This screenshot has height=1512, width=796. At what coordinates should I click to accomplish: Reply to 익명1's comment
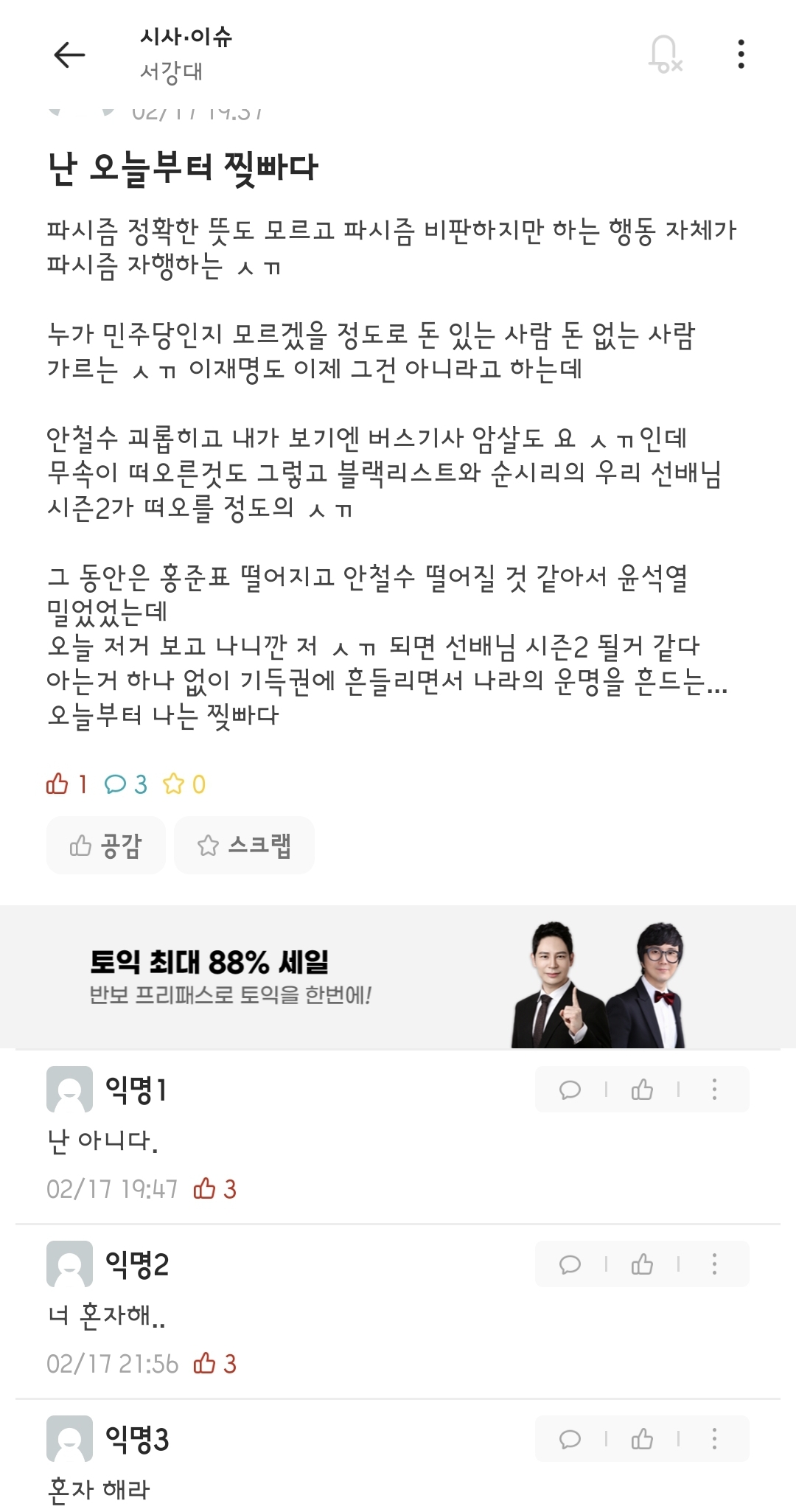pyautogui.click(x=570, y=1090)
